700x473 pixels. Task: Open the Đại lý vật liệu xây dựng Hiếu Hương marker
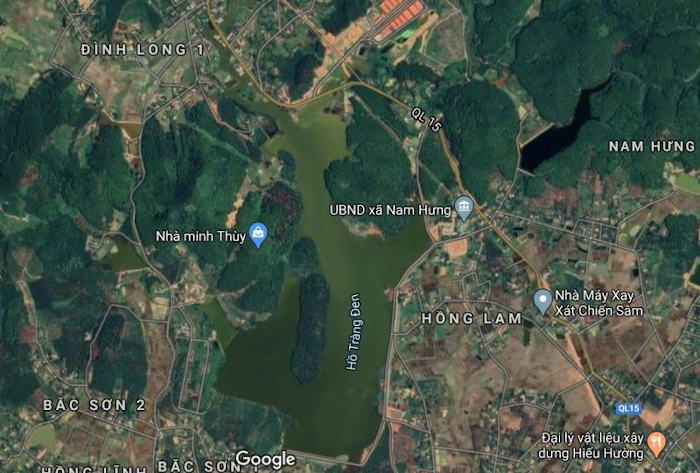pyautogui.click(x=657, y=441)
